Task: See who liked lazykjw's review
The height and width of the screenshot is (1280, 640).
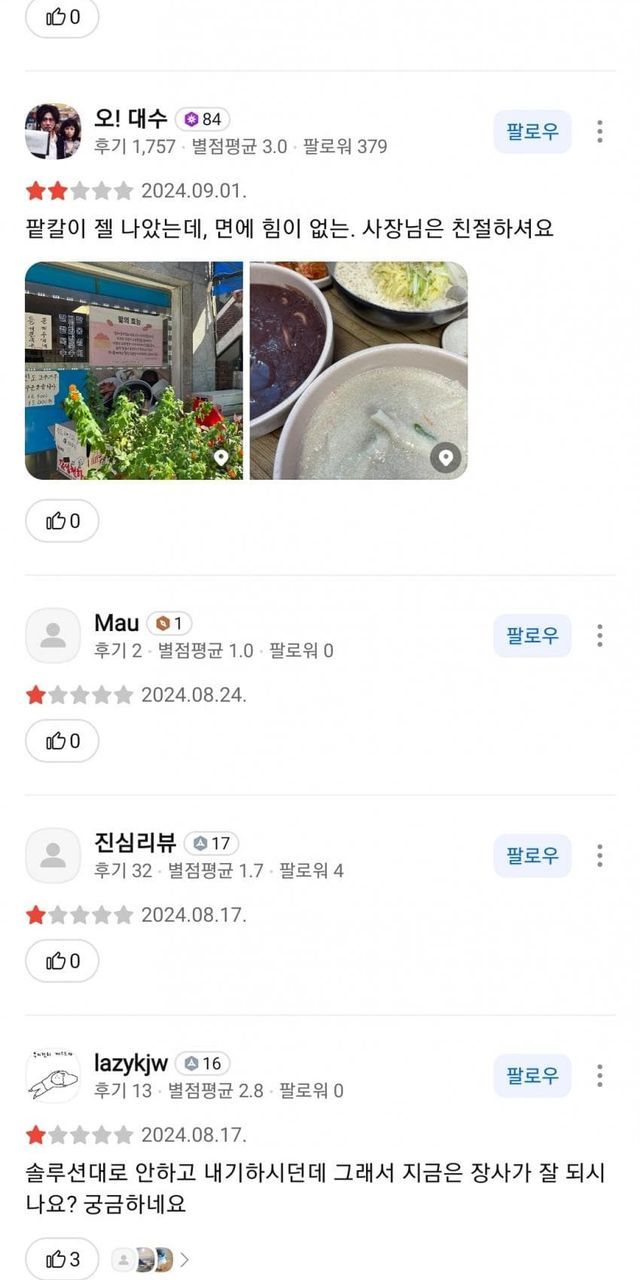Action: click(150, 1259)
